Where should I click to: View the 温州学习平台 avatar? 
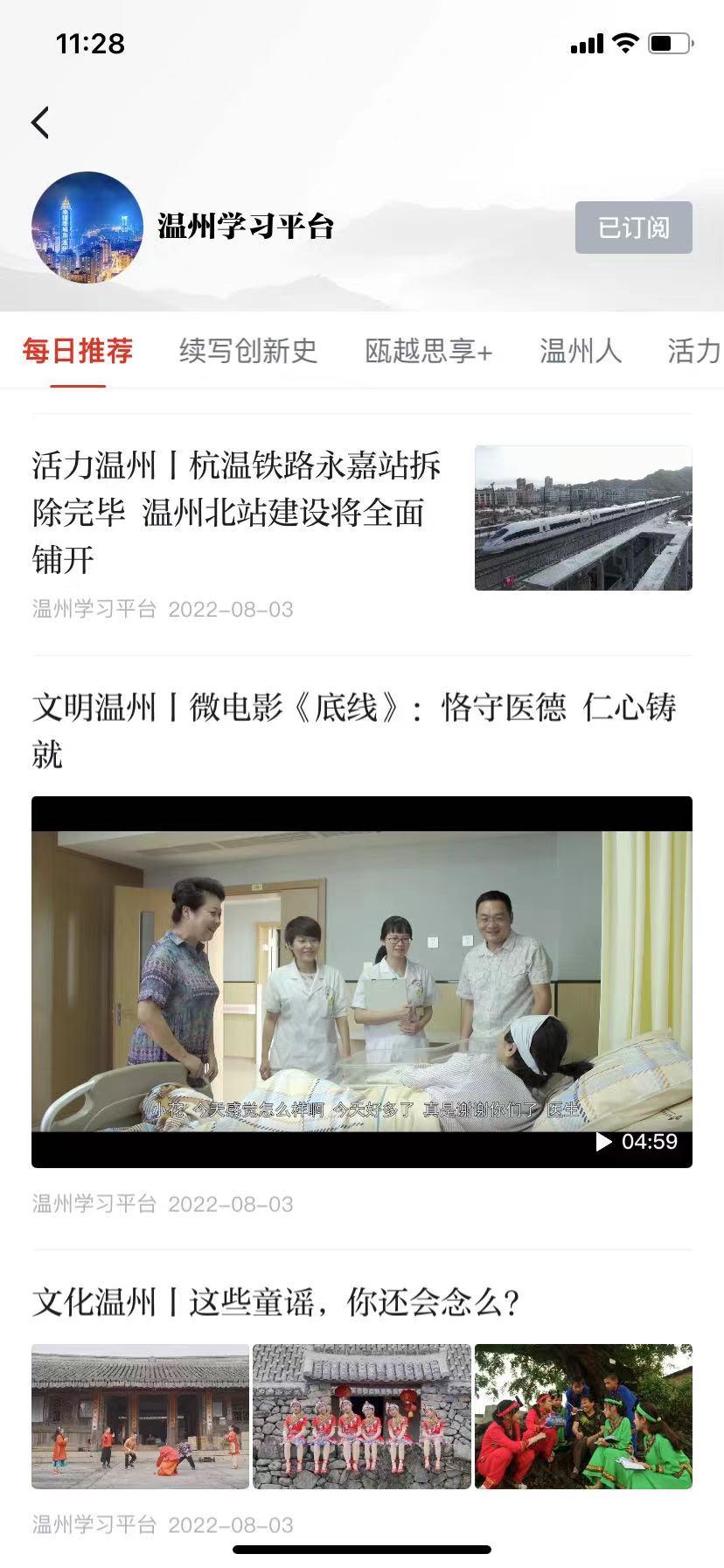[x=87, y=227]
